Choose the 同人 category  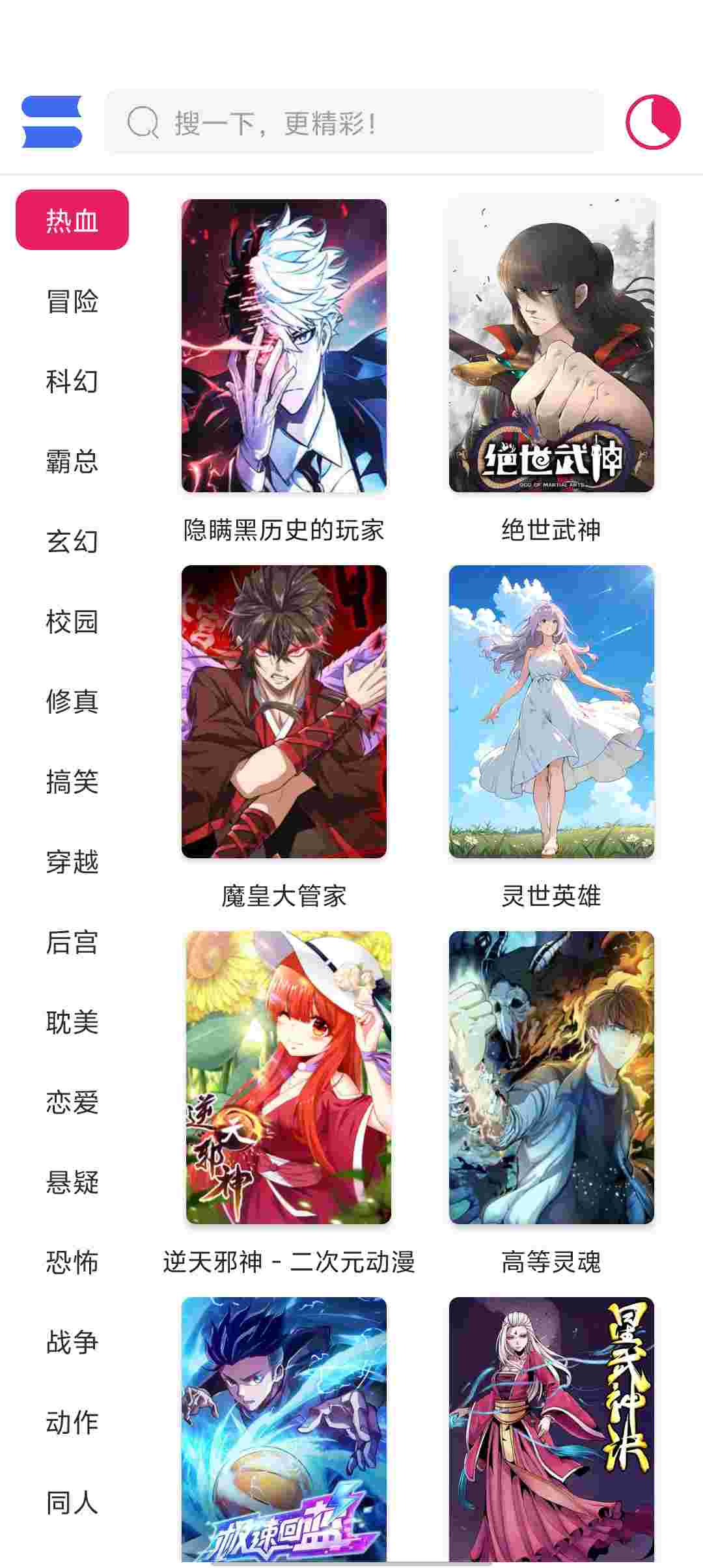72,1503
